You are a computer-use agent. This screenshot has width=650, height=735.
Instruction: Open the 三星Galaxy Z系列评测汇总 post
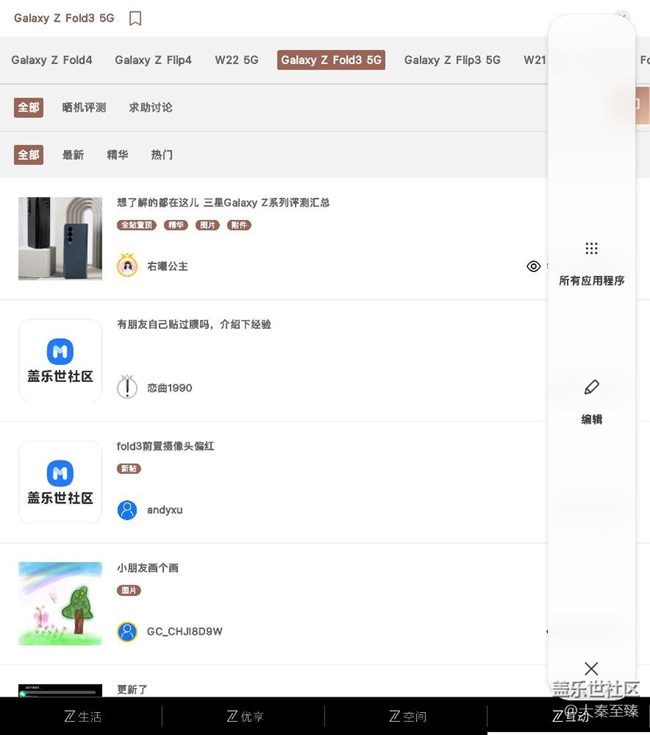coord(223,202)
